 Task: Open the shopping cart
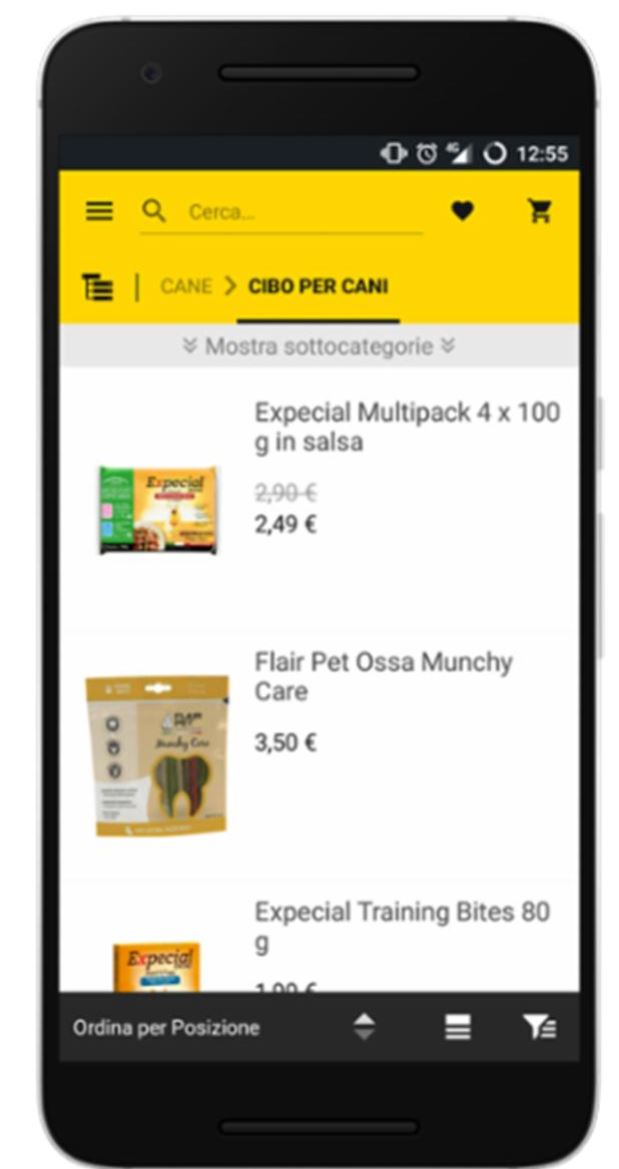540,211
